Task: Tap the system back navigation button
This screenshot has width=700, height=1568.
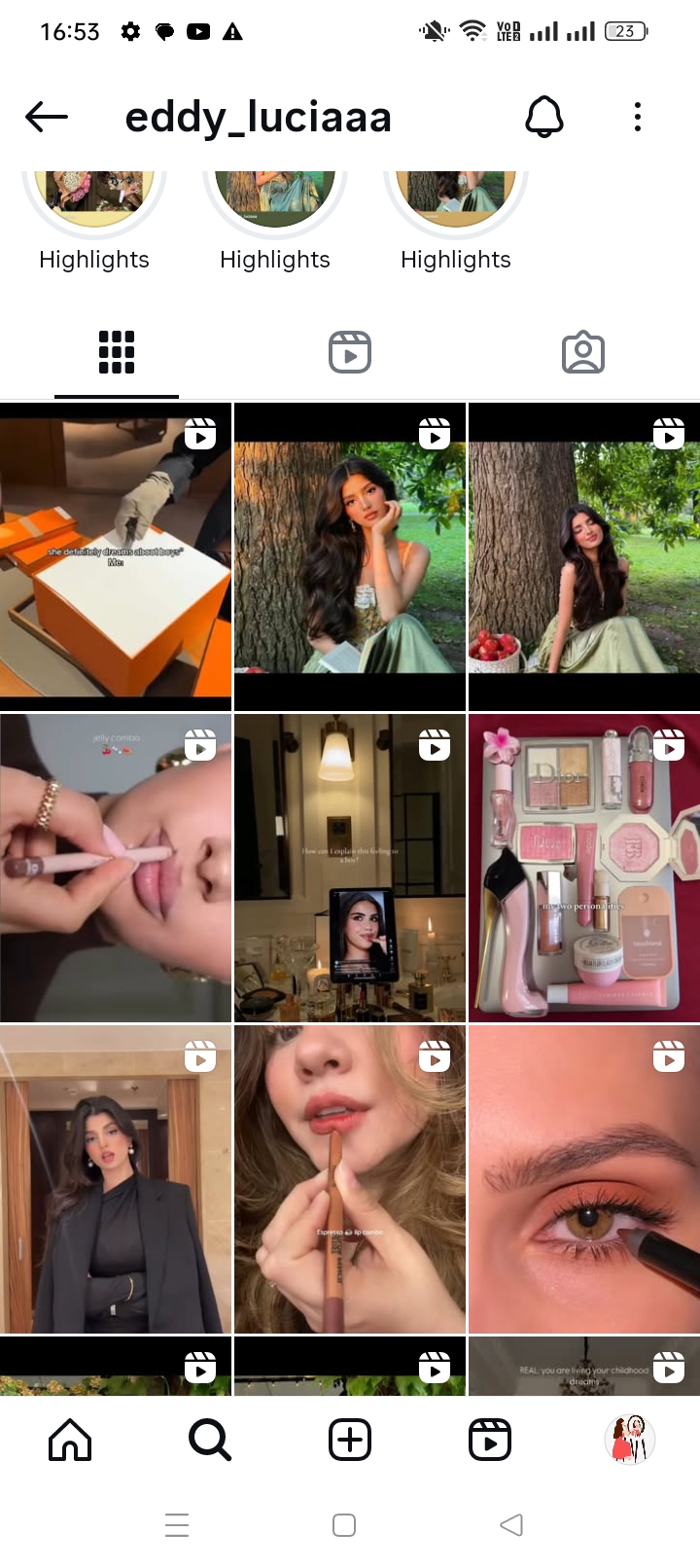Action: [x=511, y=1524]
